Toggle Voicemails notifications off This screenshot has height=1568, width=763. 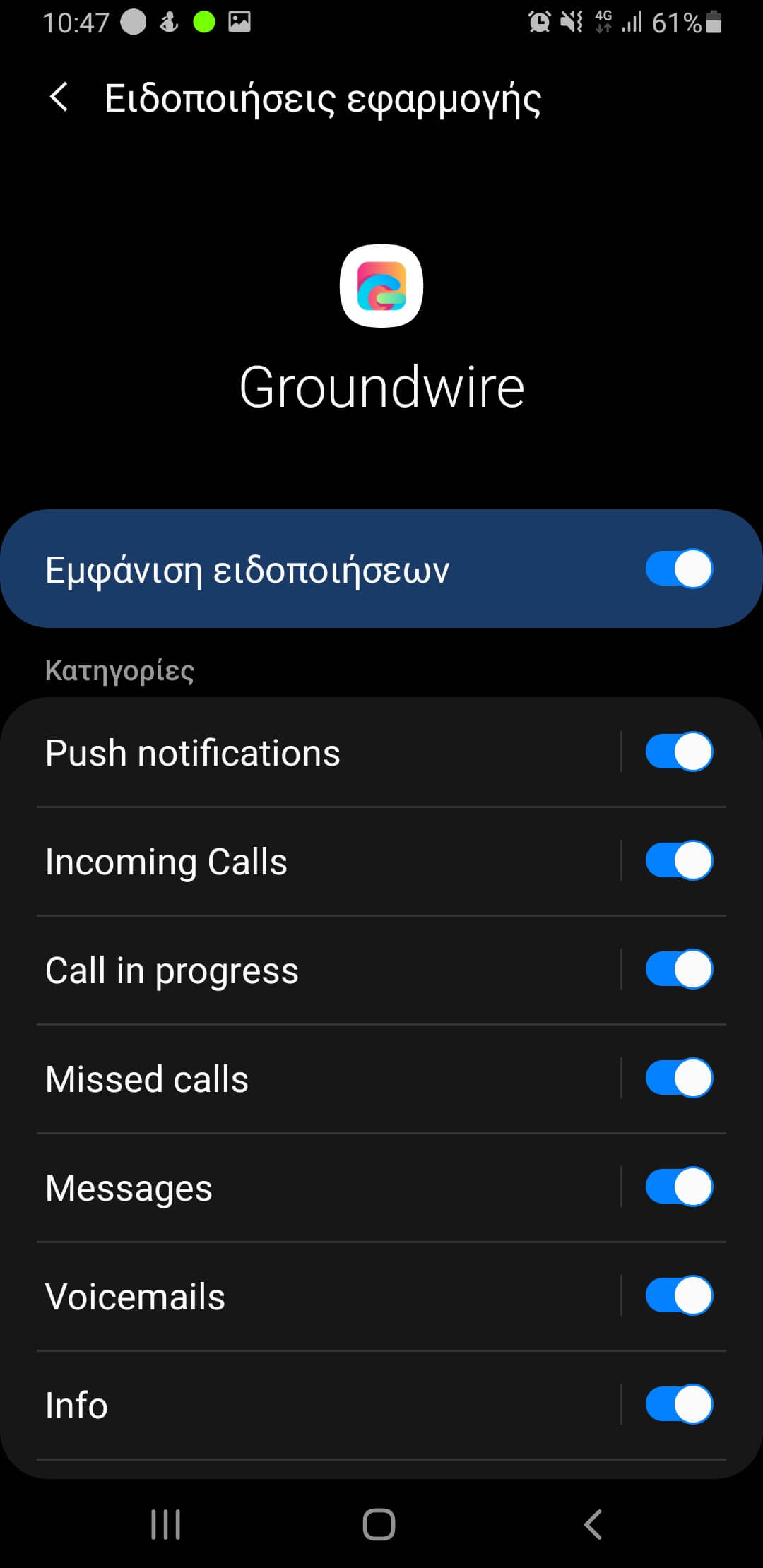click(678, 1295)
